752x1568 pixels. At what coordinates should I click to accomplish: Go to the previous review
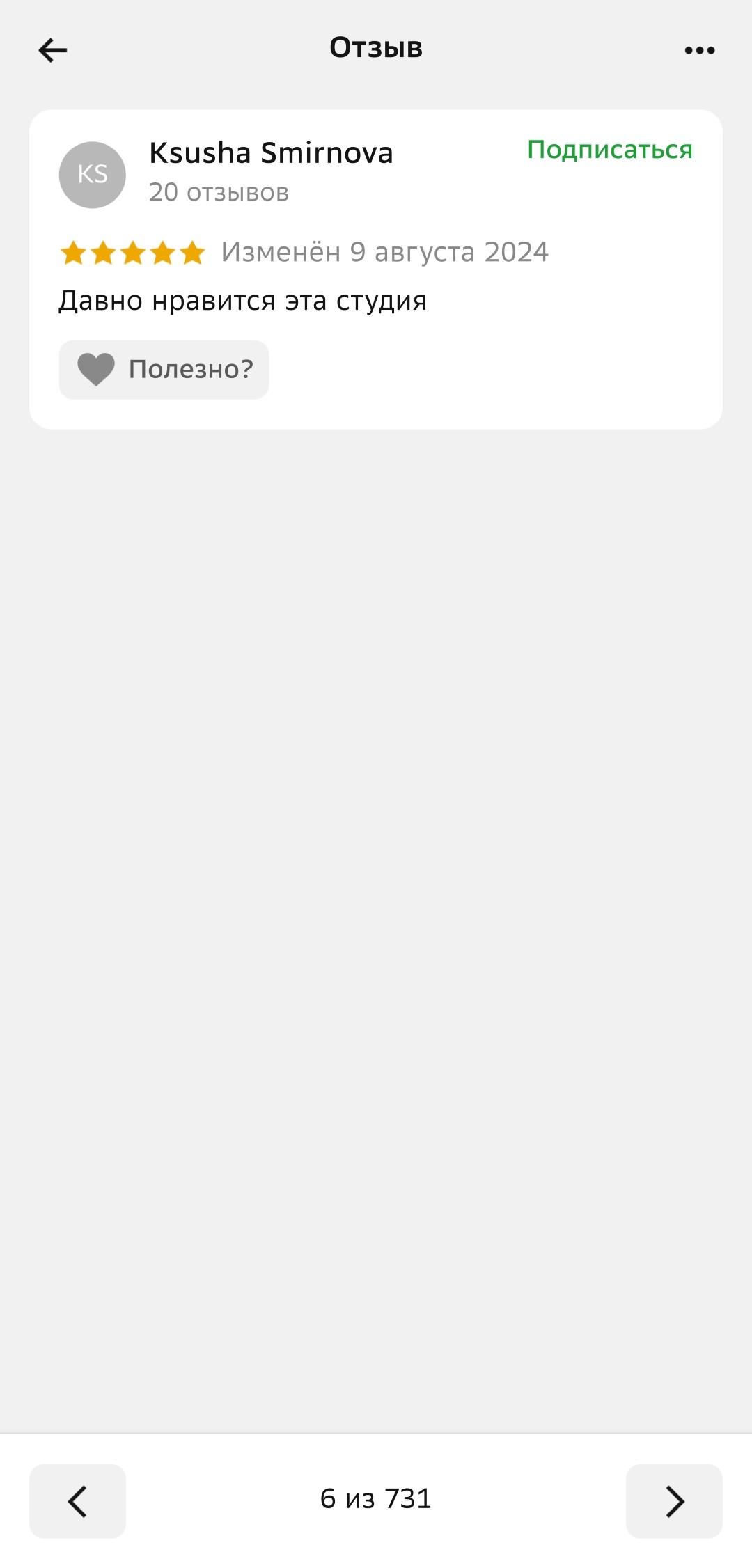point(77,1500)
